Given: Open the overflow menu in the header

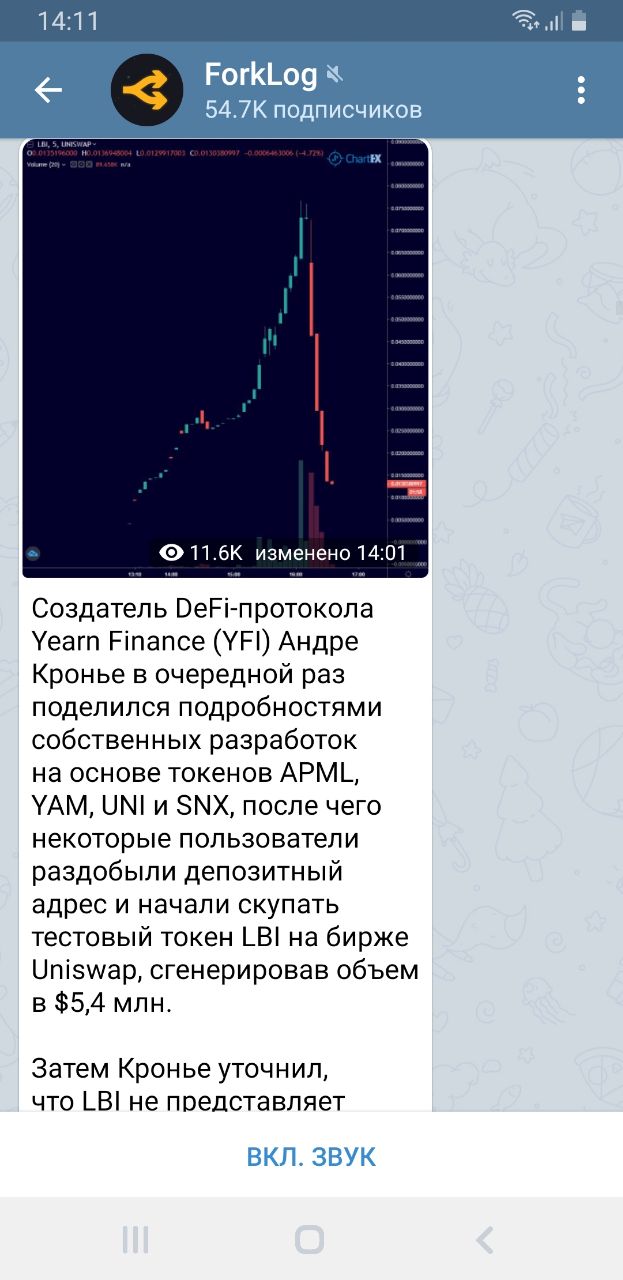Looking at the screenshot, I should pos(581,90).
